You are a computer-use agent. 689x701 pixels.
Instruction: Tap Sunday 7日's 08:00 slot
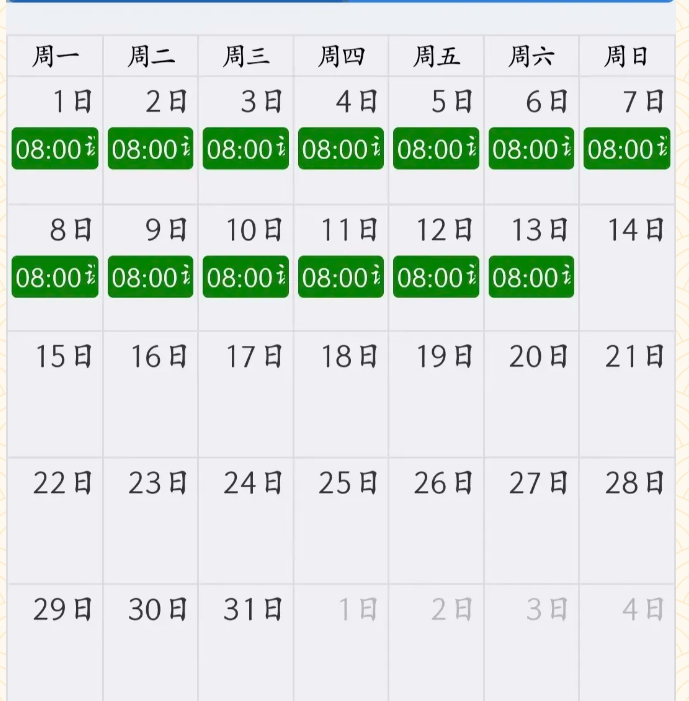tap(627, 149)
